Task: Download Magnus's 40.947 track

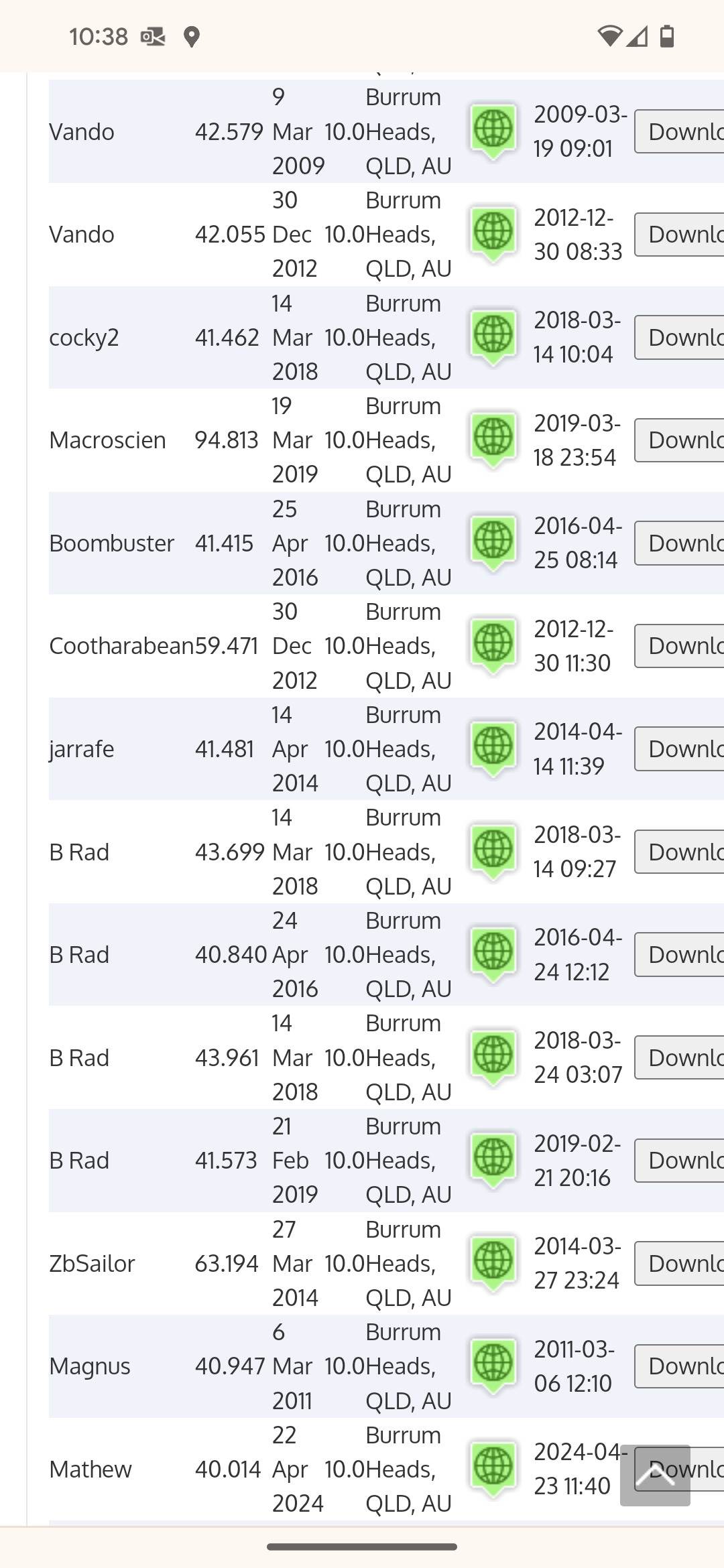Action: [680, 1366]
